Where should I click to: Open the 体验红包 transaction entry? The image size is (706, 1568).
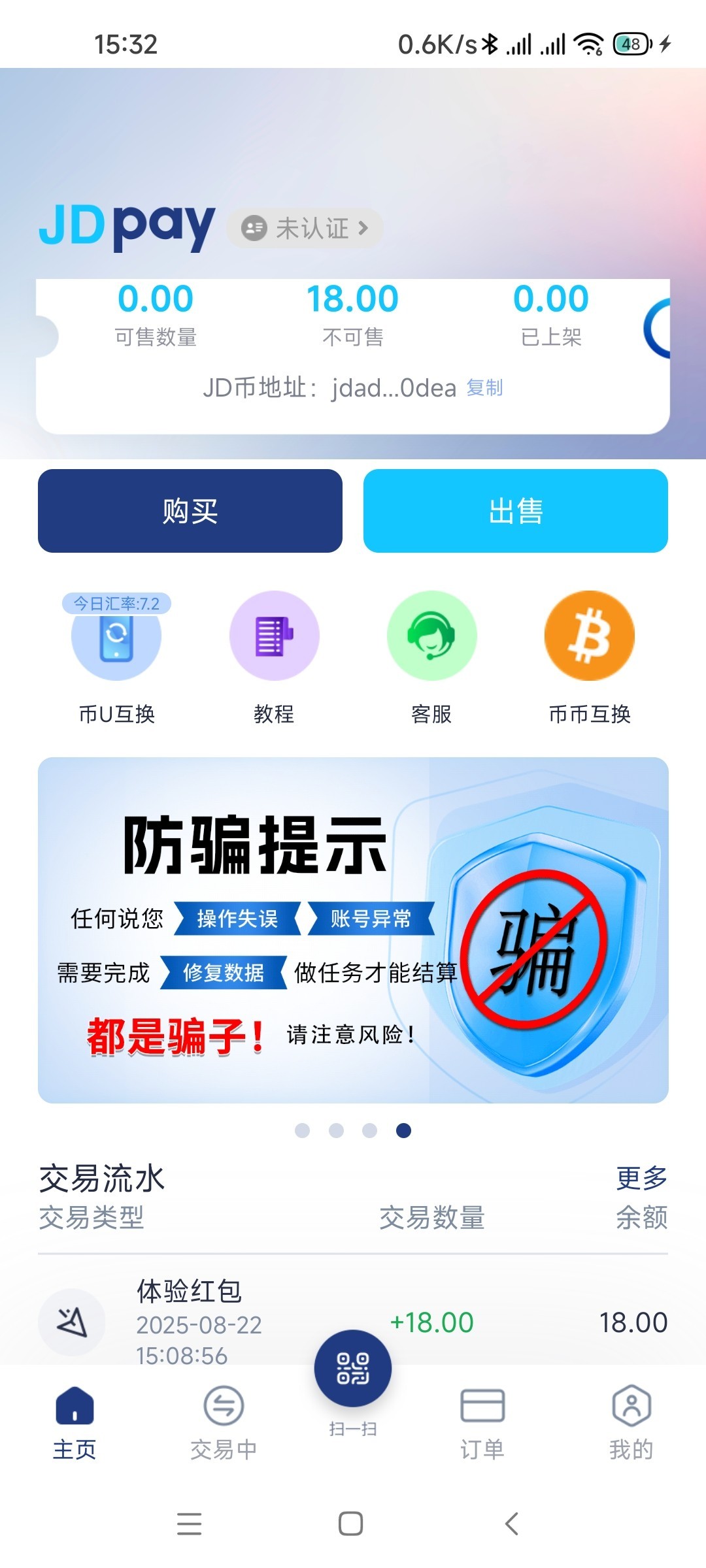tap(353, 1322)
